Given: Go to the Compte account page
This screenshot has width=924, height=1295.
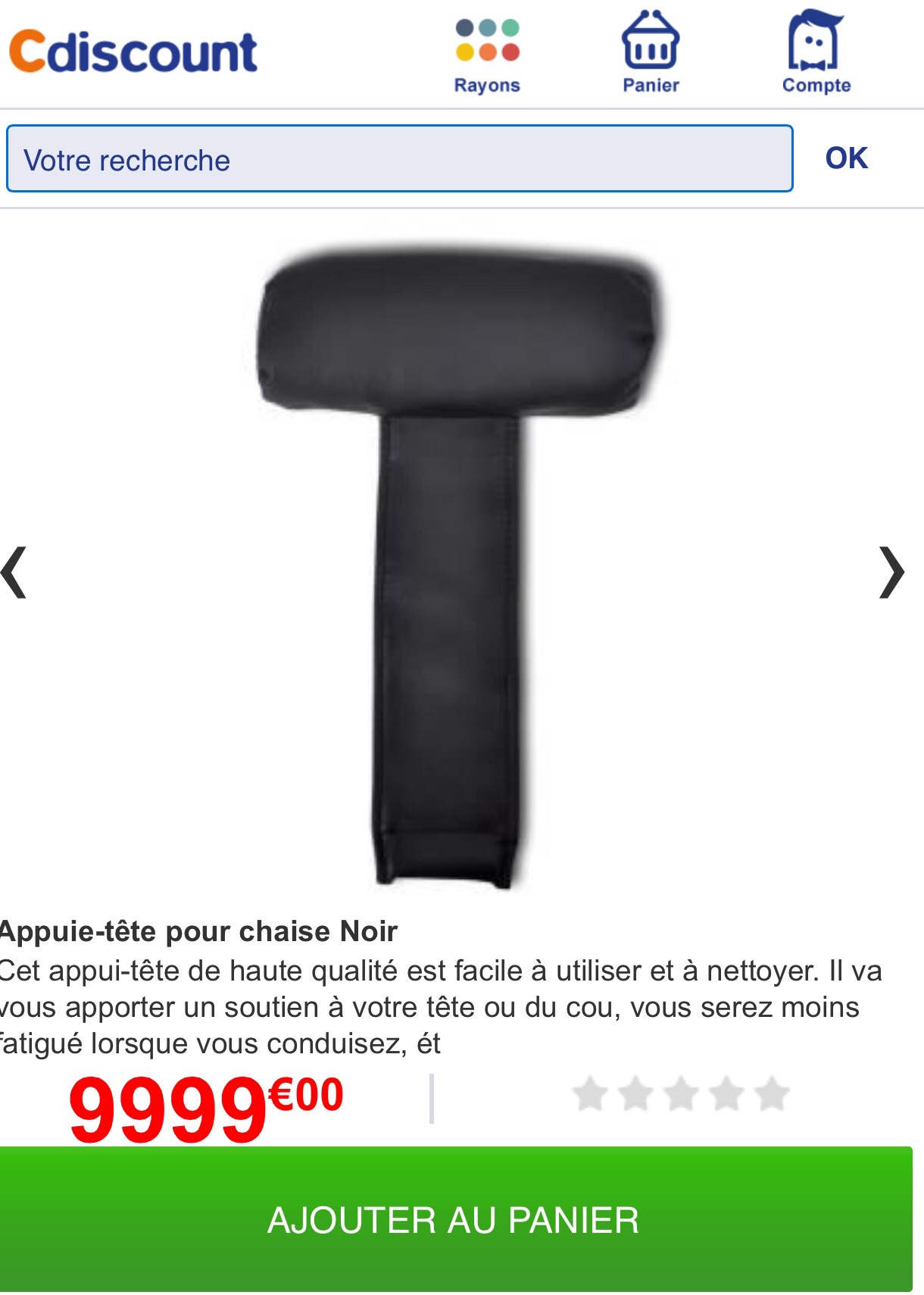Looking at the screenshot, I should pos(816,53).
